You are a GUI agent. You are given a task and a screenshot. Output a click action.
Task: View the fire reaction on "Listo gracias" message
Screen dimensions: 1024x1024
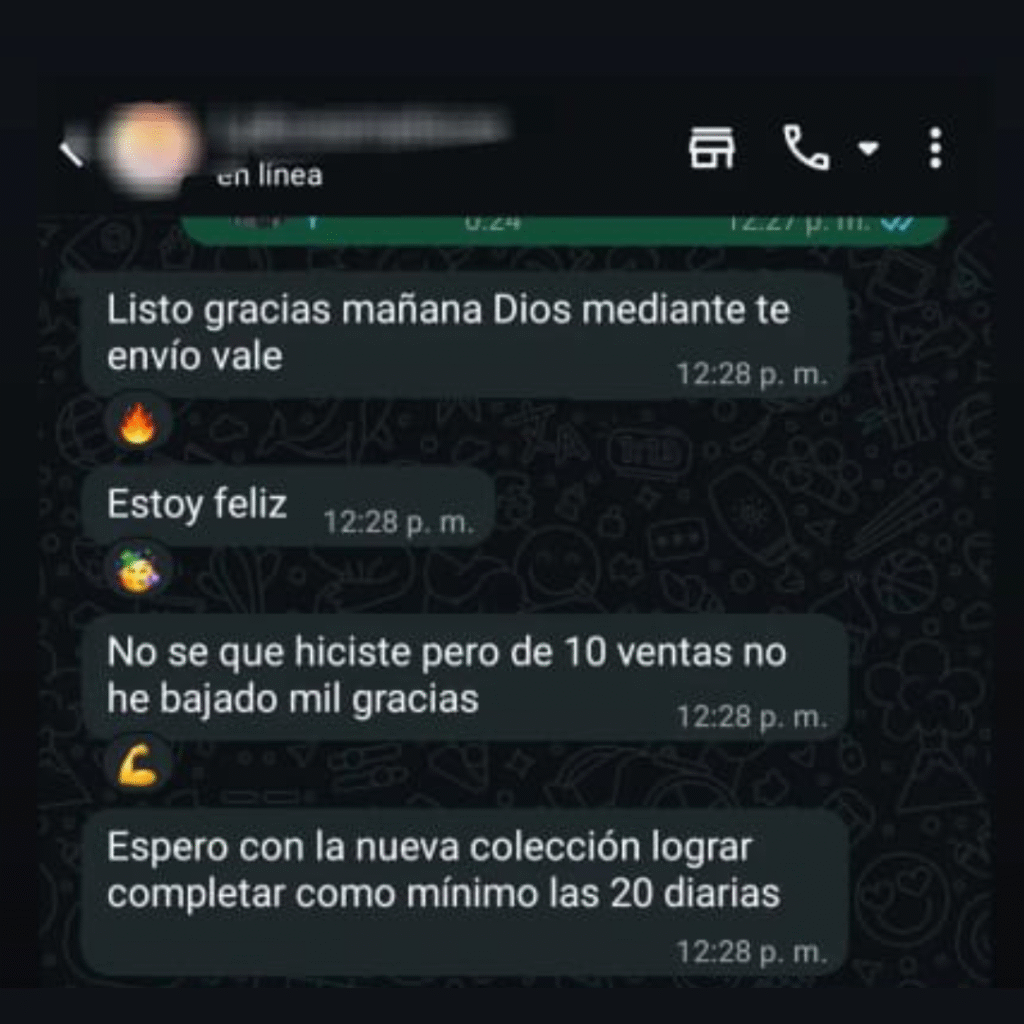pos(139,425)
